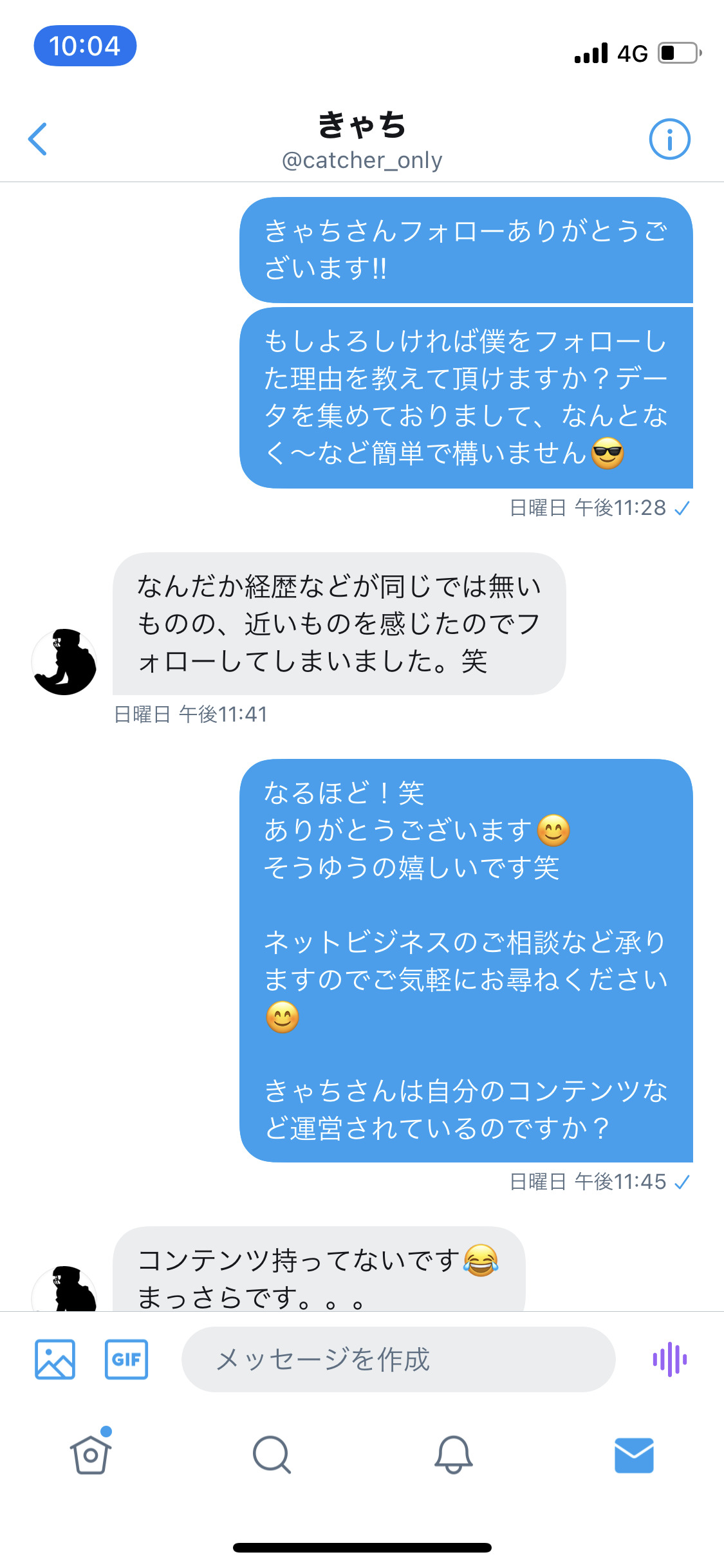The width and height of the screenshot is (724, 1568).
Task: Switch to the Home tab
Action: (91, 1453)
